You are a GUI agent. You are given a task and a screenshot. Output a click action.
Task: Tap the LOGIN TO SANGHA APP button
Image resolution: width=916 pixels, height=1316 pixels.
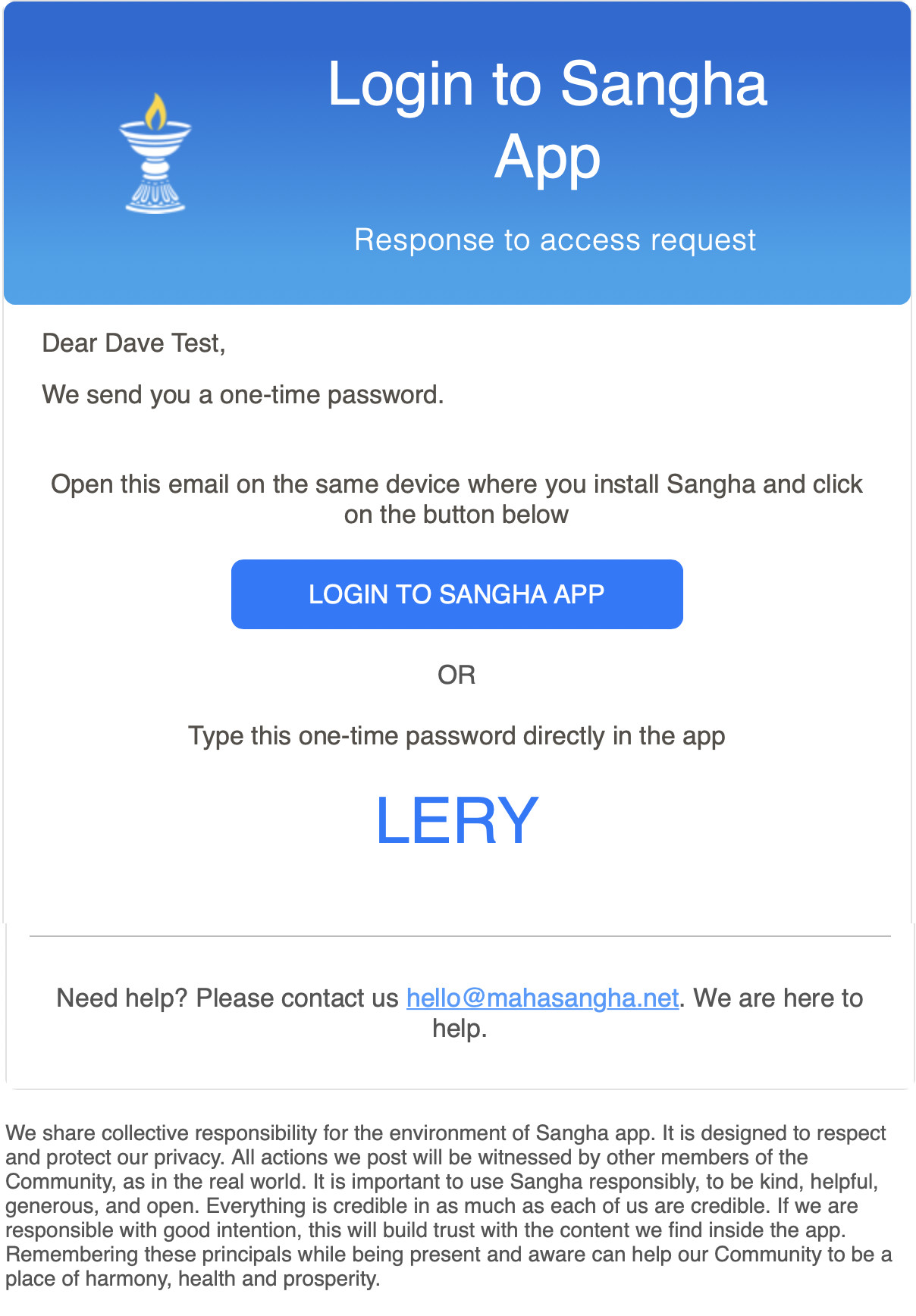[x=456, y=594]
